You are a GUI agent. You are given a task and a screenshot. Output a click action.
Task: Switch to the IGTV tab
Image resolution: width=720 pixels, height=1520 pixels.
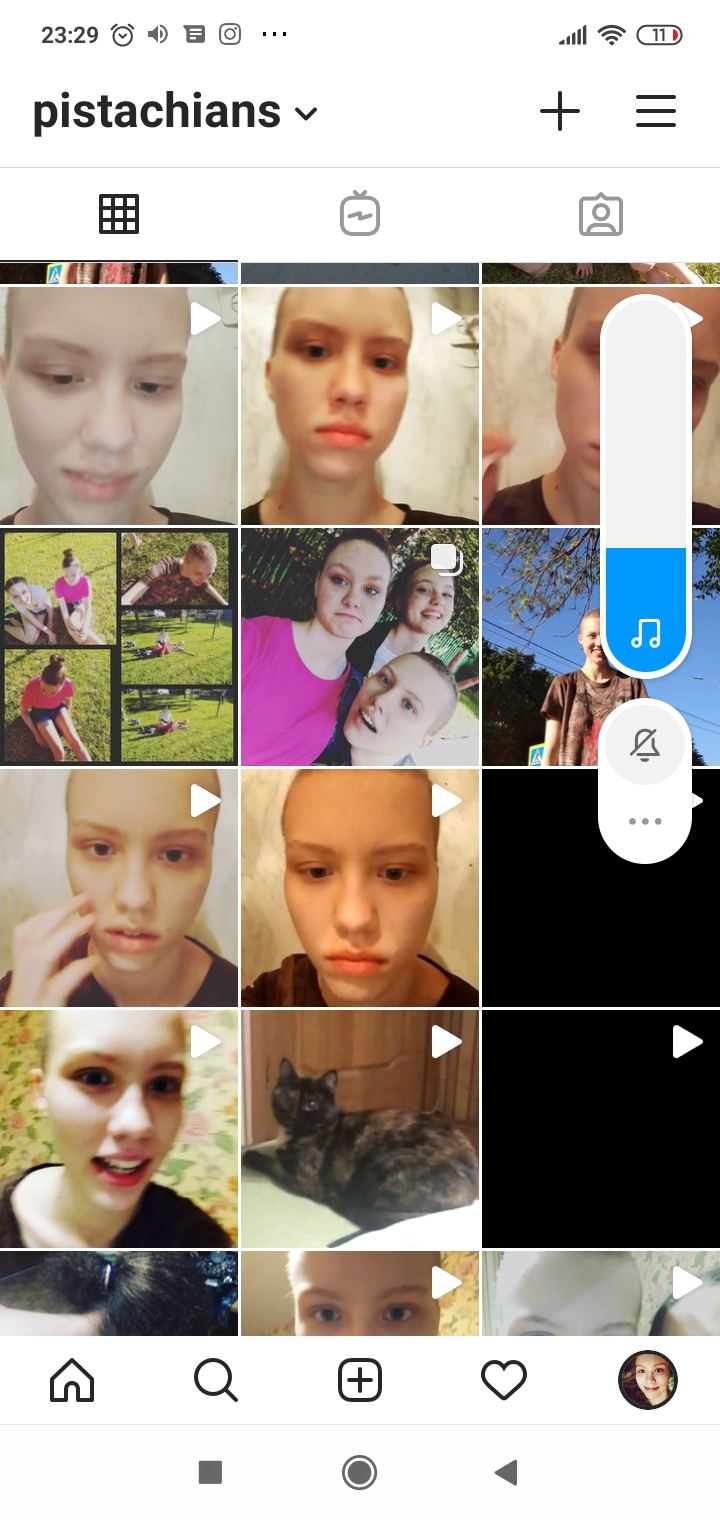click(x=360, y=214)
